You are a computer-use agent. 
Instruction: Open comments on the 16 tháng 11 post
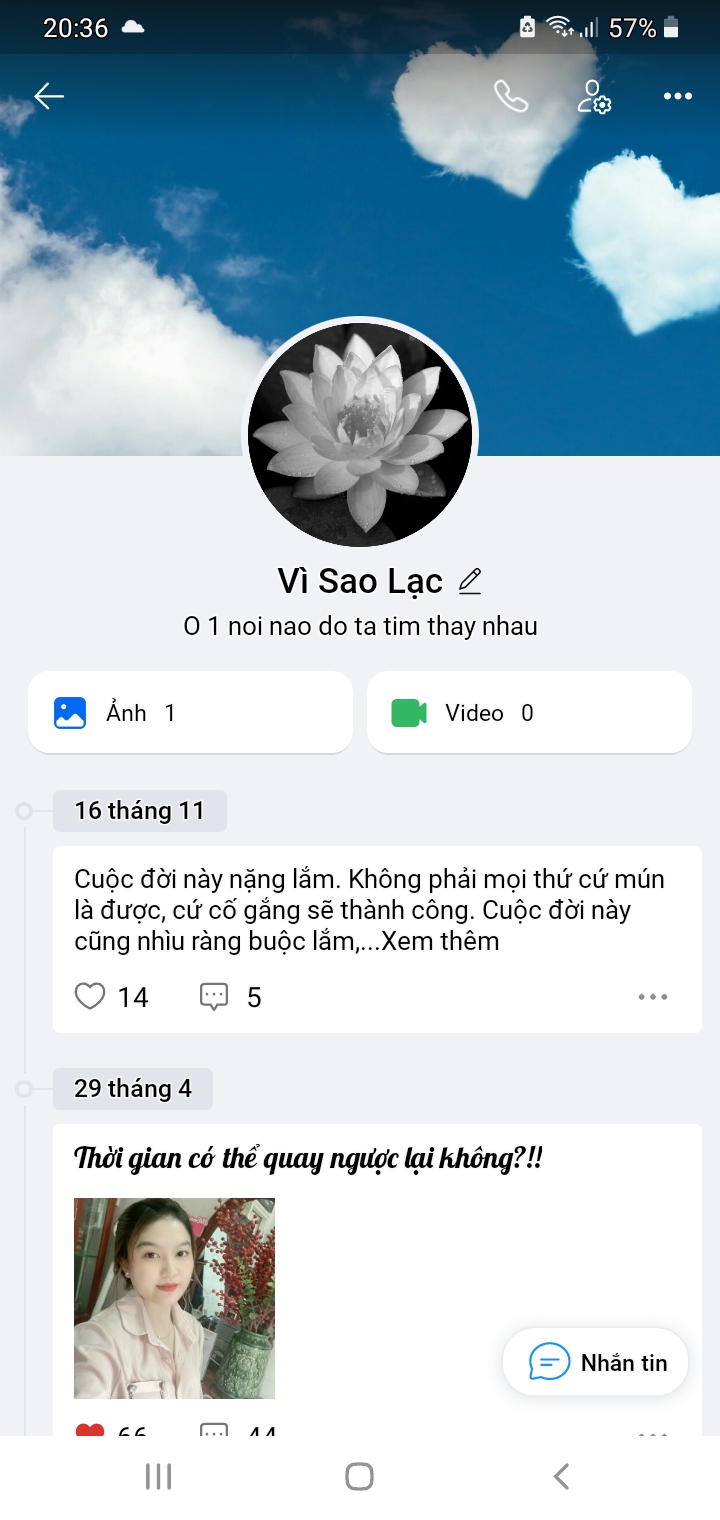213,996
